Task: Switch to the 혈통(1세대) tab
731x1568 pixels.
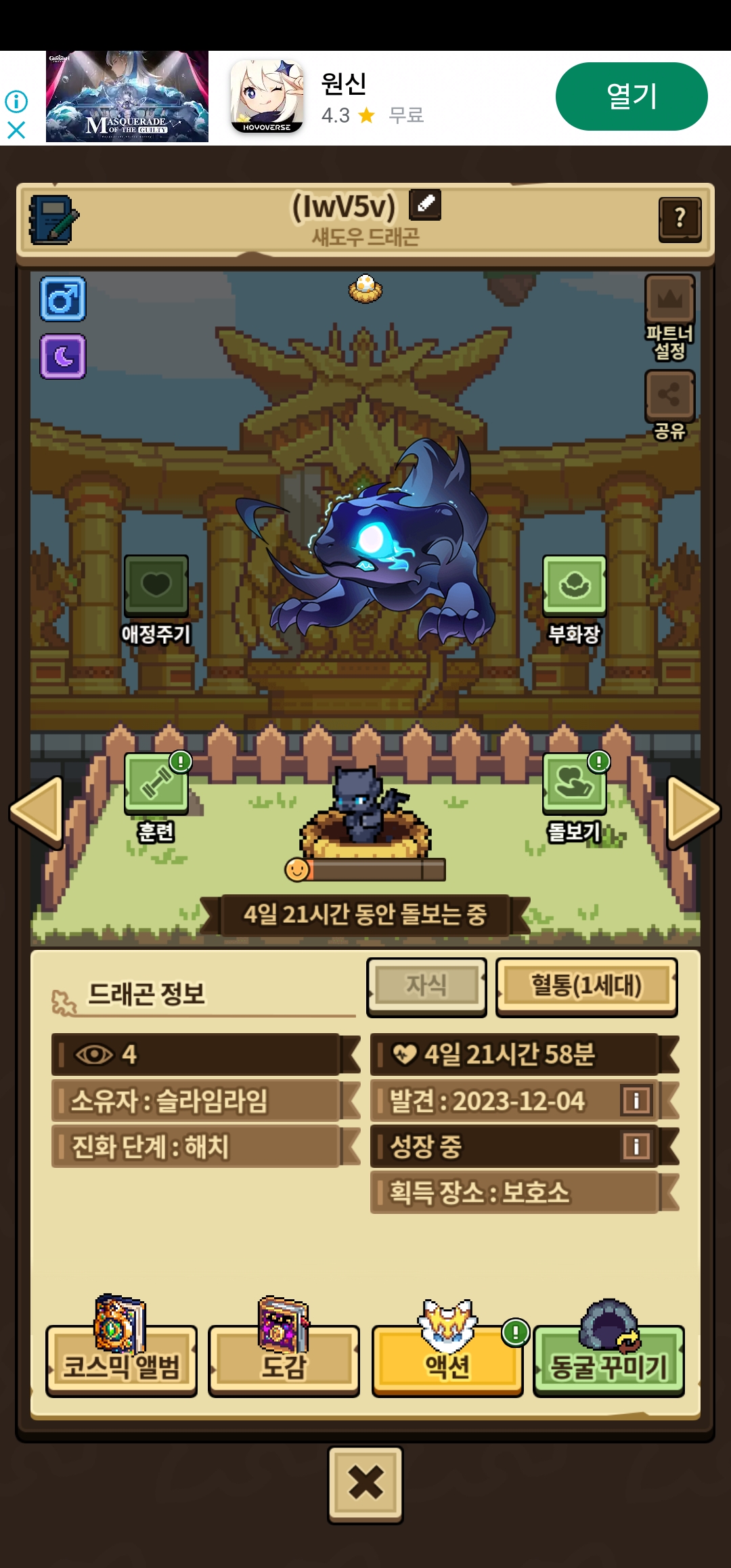Action: 586,986
